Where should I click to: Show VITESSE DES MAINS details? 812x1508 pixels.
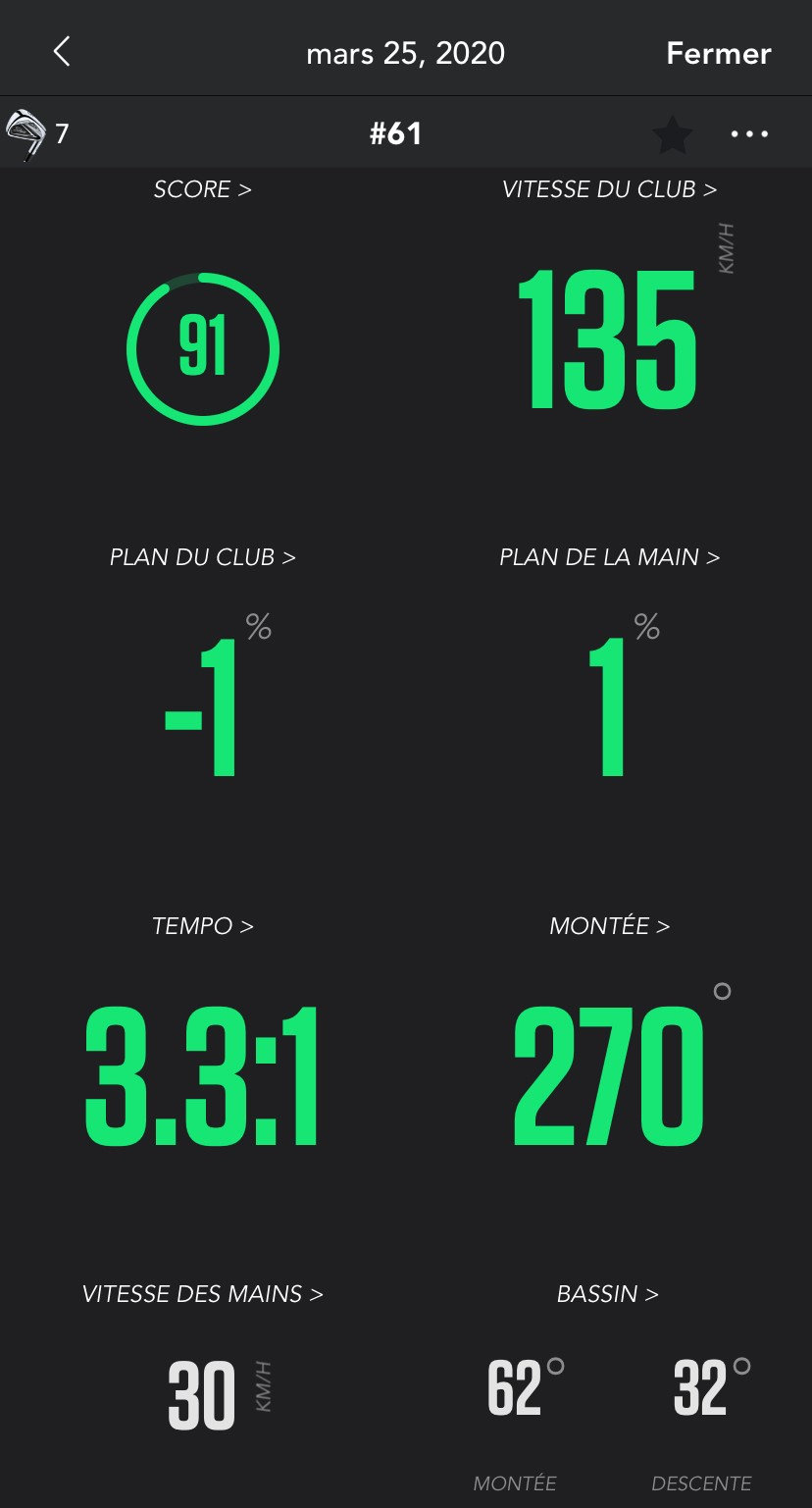point(202,1293)
